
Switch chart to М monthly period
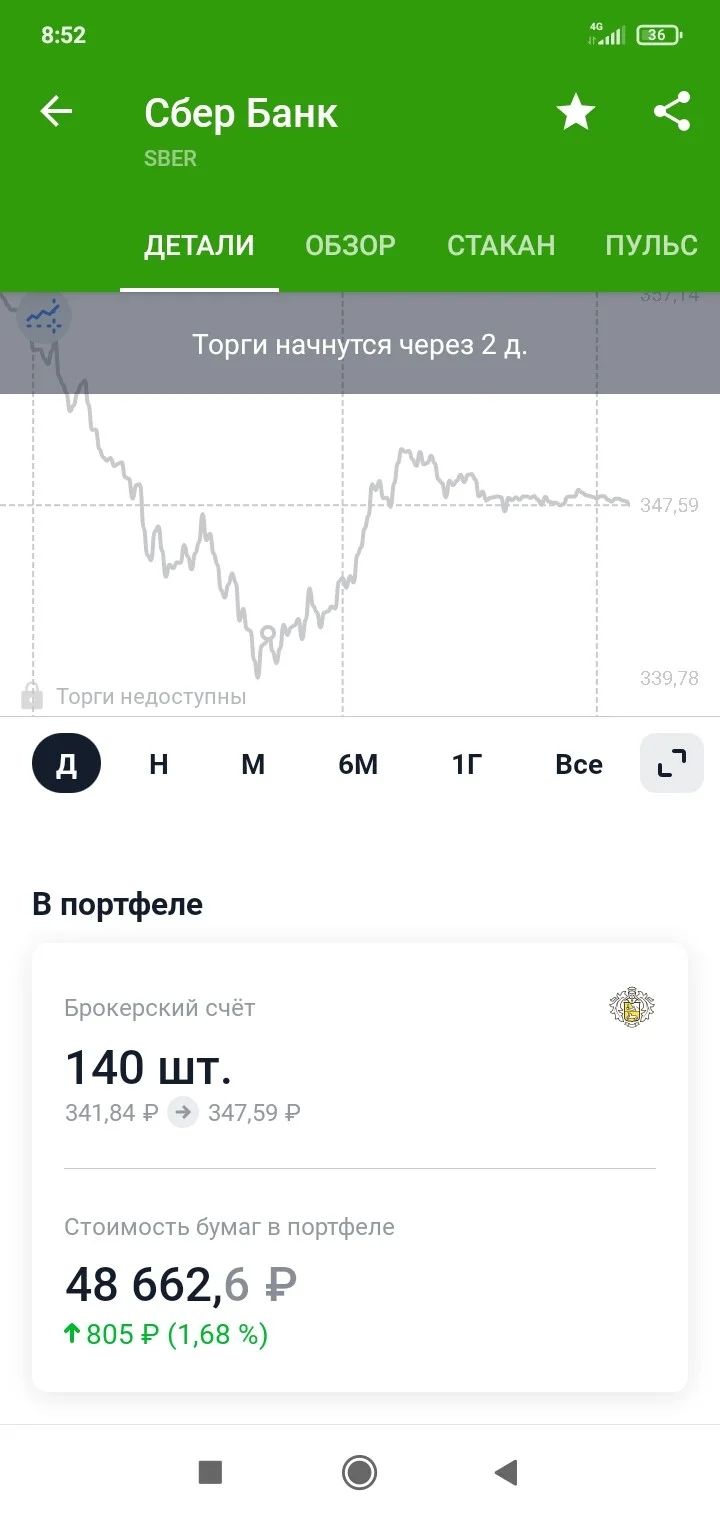coord(253,764)
